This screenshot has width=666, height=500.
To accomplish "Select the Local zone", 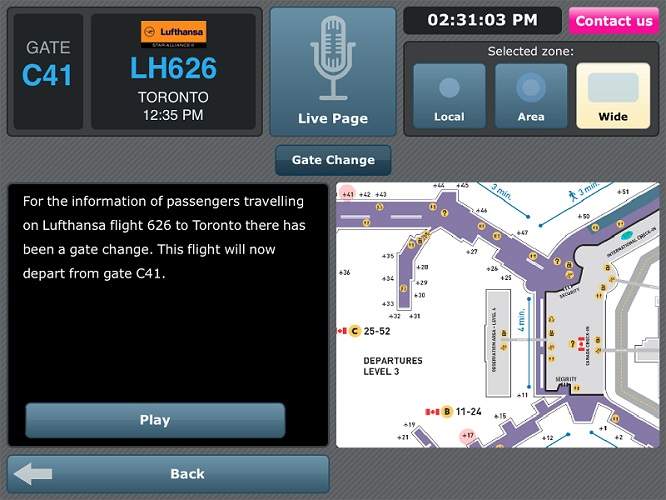I will [449, 96].
